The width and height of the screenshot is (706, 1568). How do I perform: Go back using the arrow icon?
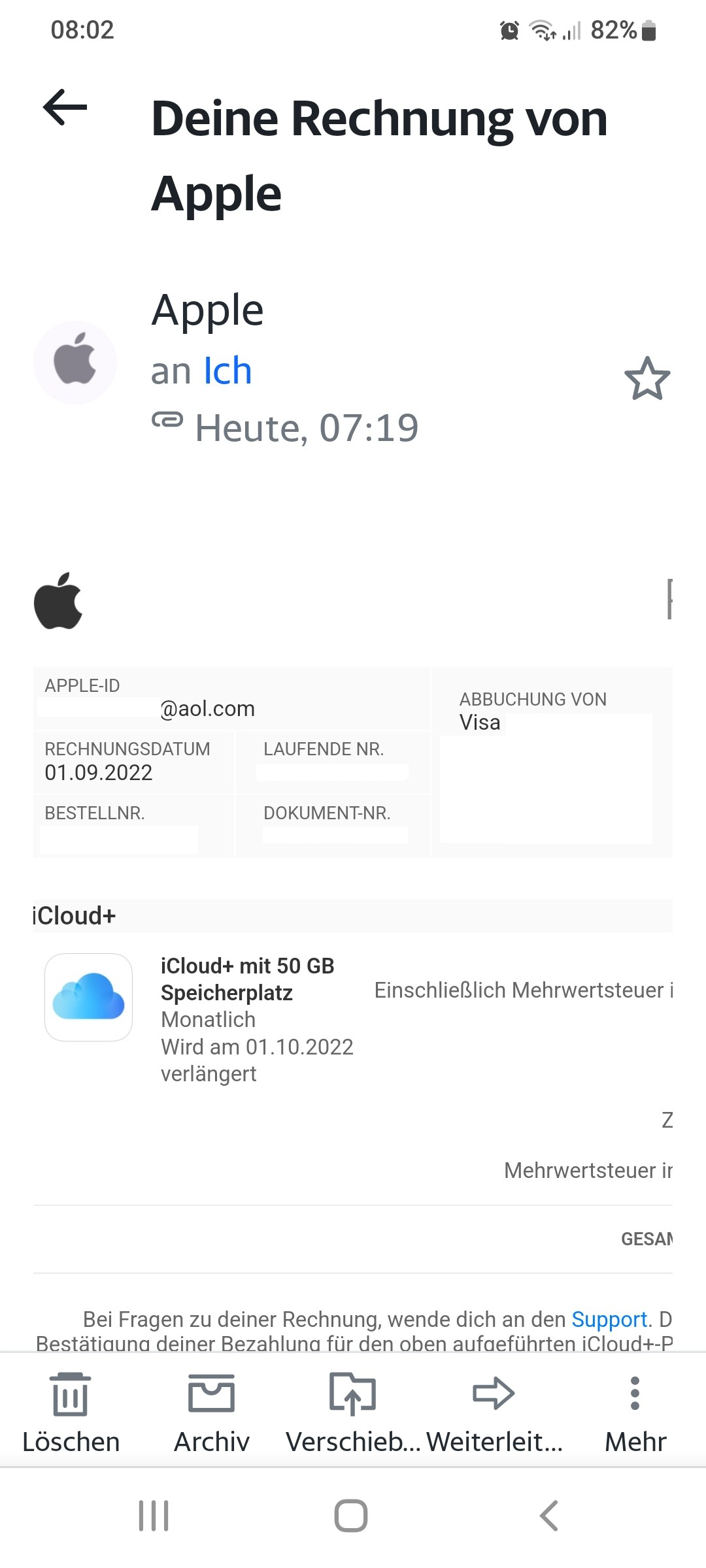[x=65, y=106]
